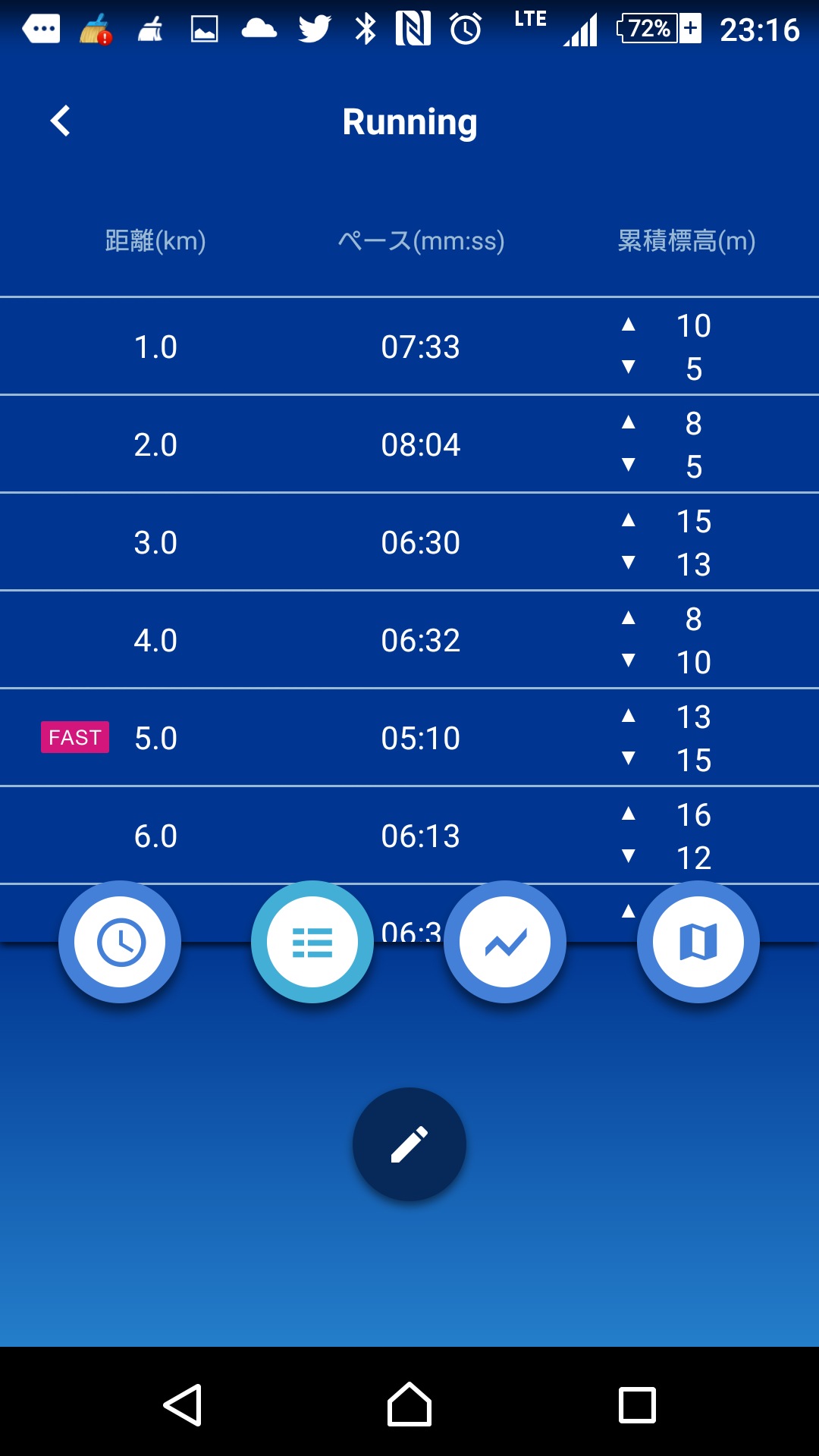819x1456 pixels.
Task: Open the trend graph view
Action: click(x=505, y=942)
